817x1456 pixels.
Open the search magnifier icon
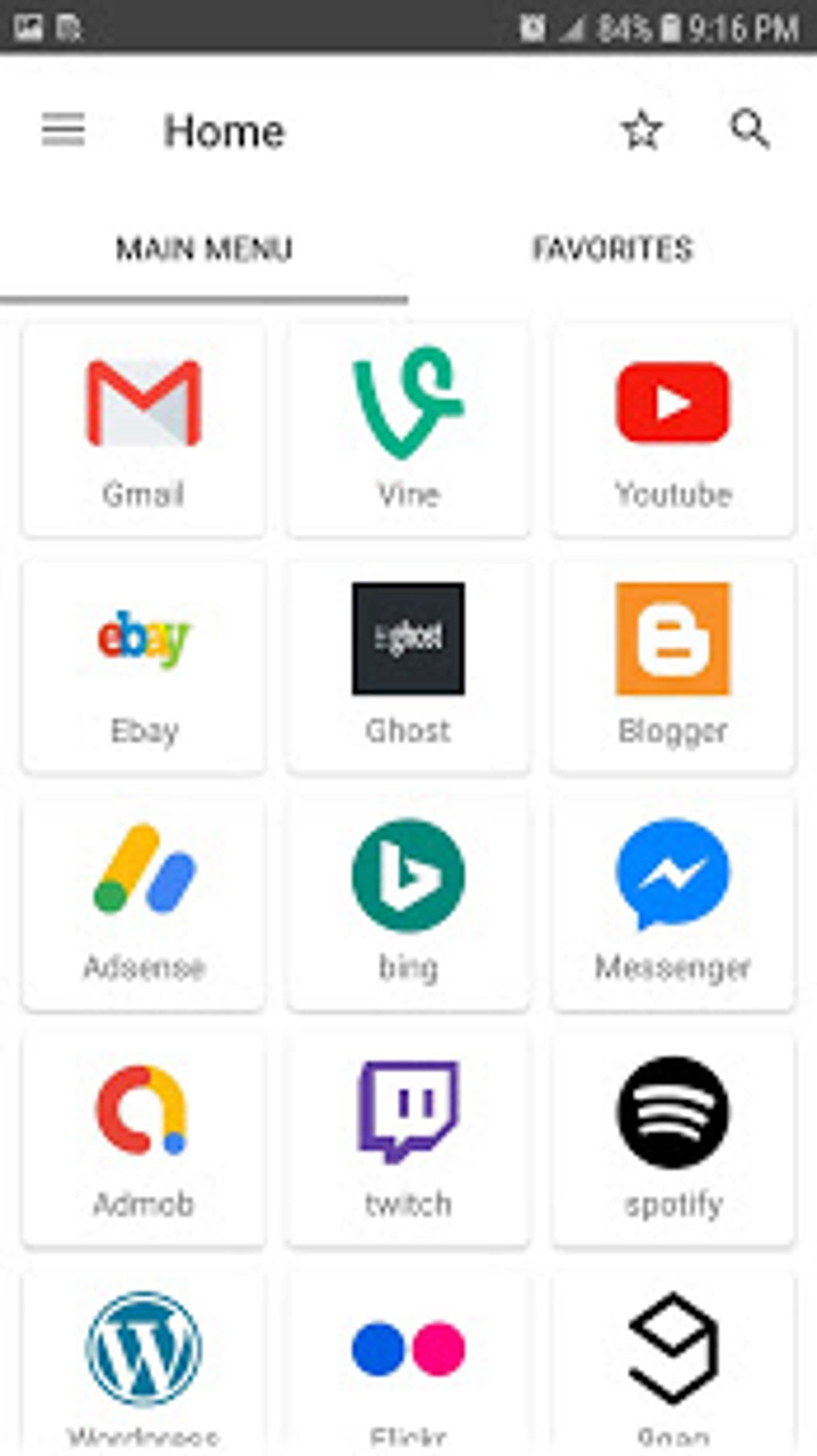coord(751,129)
